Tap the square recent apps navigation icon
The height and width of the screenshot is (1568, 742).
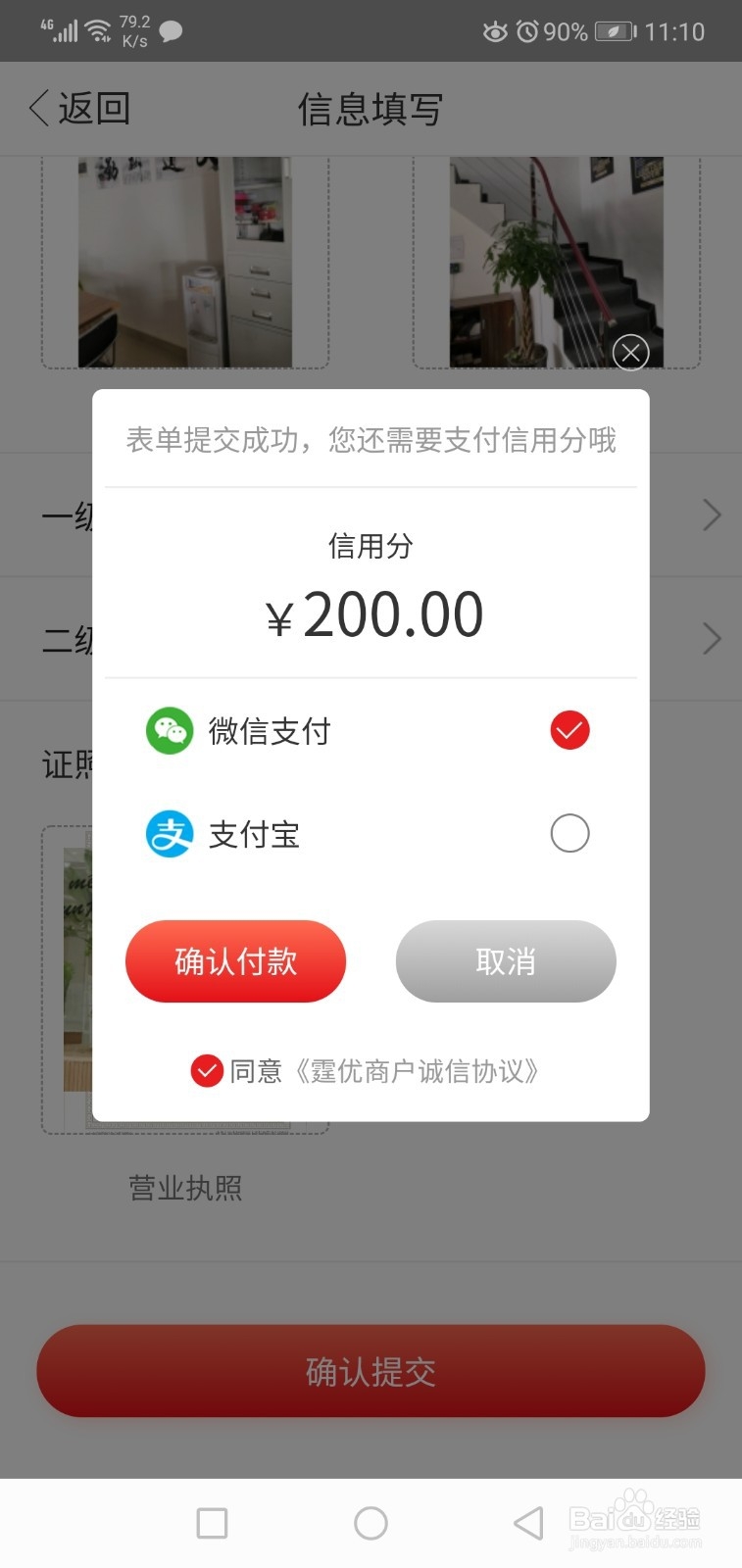tap(212, 1524)
